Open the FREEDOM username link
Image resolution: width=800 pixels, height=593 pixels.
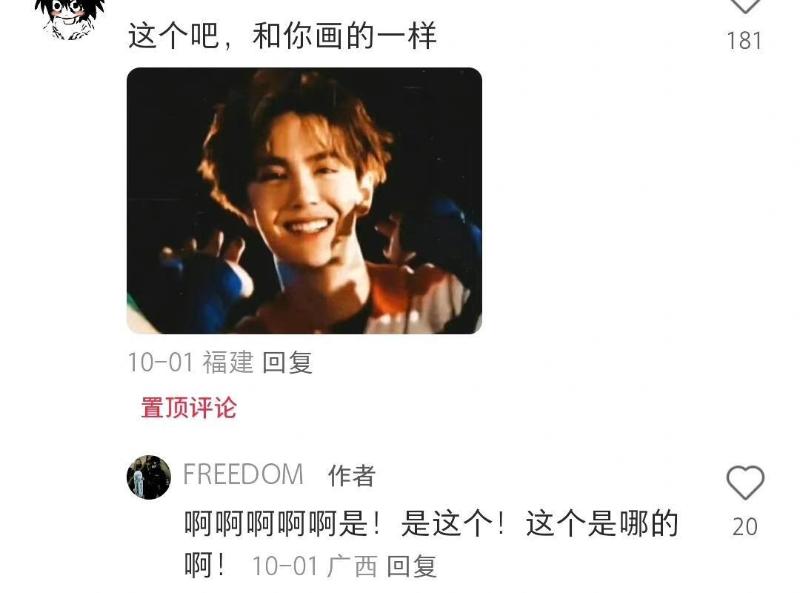[x=243, y=474]
